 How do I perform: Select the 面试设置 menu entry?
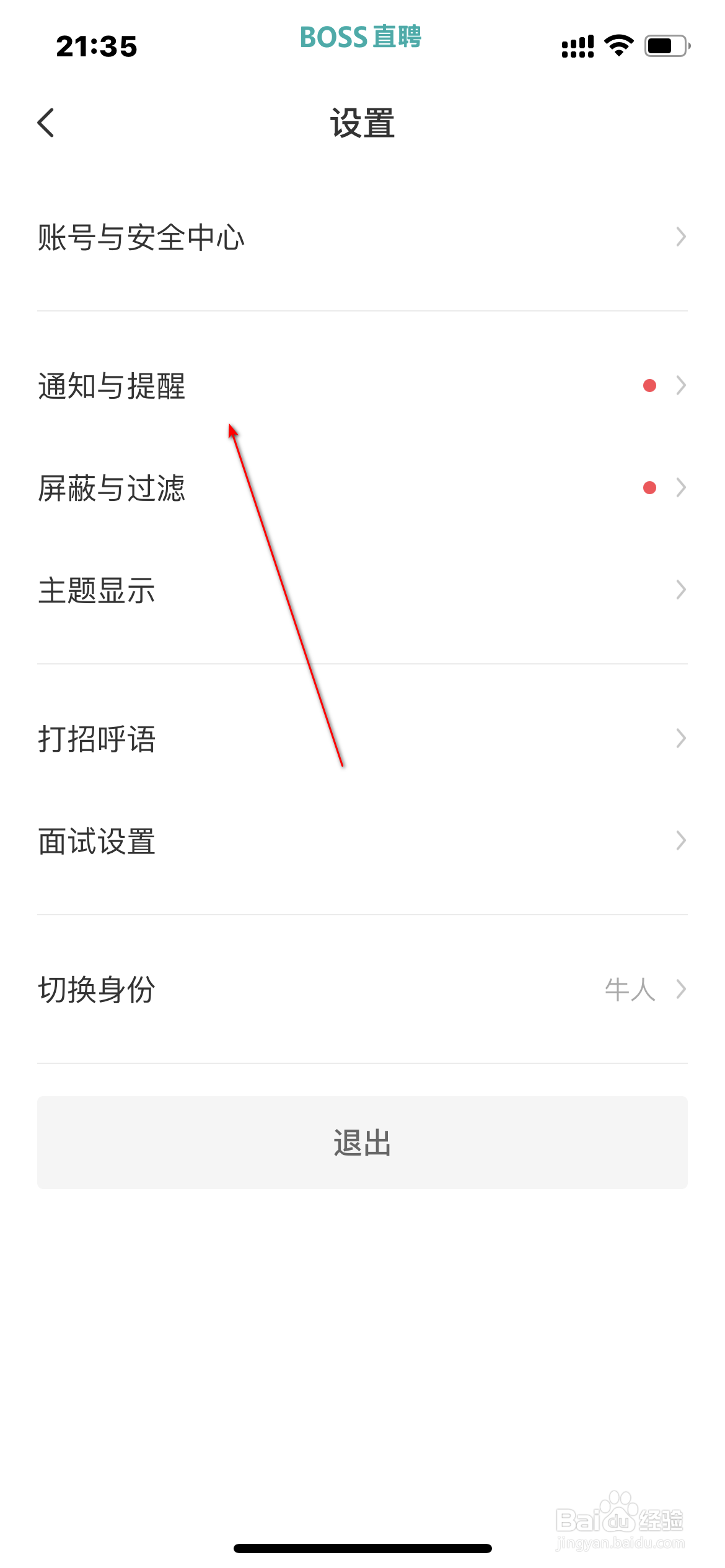coord(96,840)
